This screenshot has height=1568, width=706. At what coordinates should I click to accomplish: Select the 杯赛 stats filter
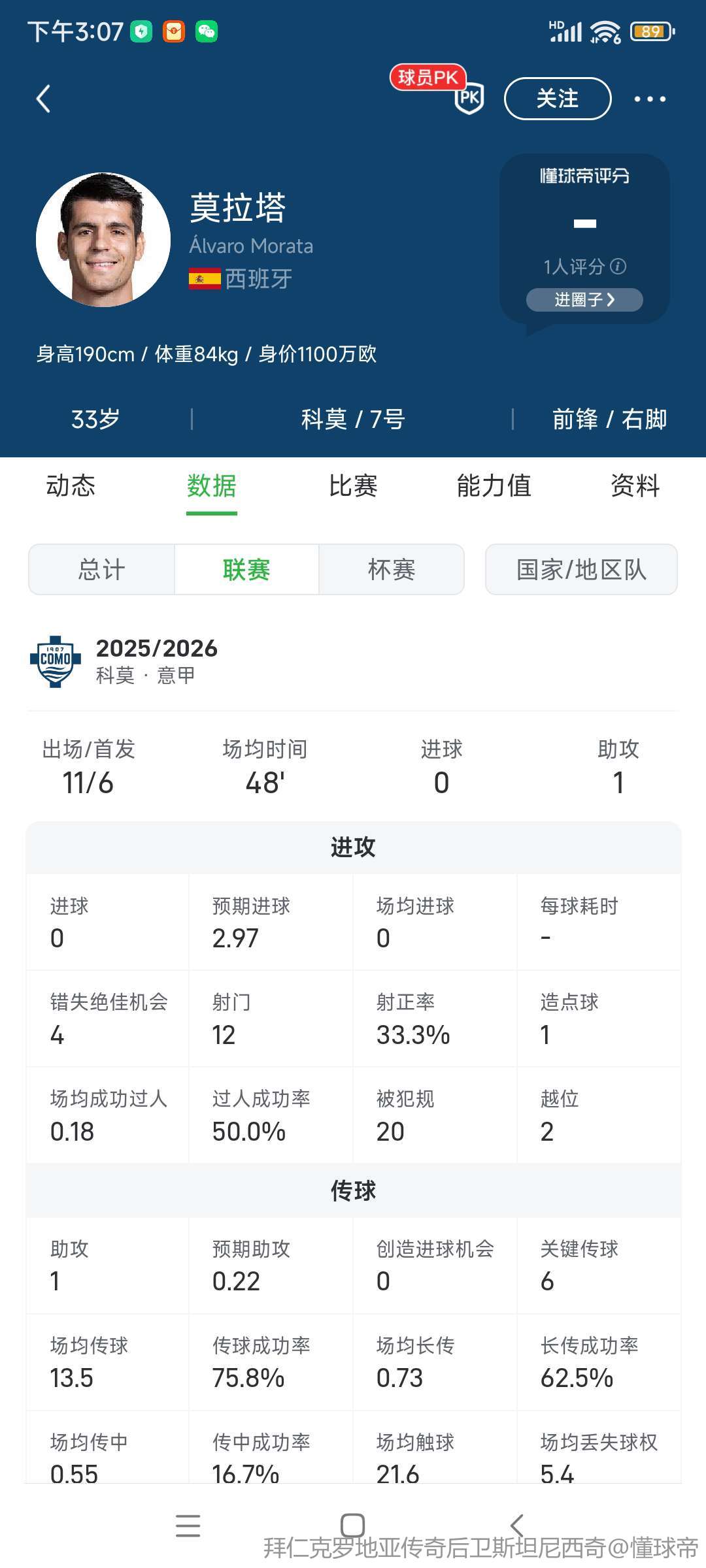pos(392,570)
